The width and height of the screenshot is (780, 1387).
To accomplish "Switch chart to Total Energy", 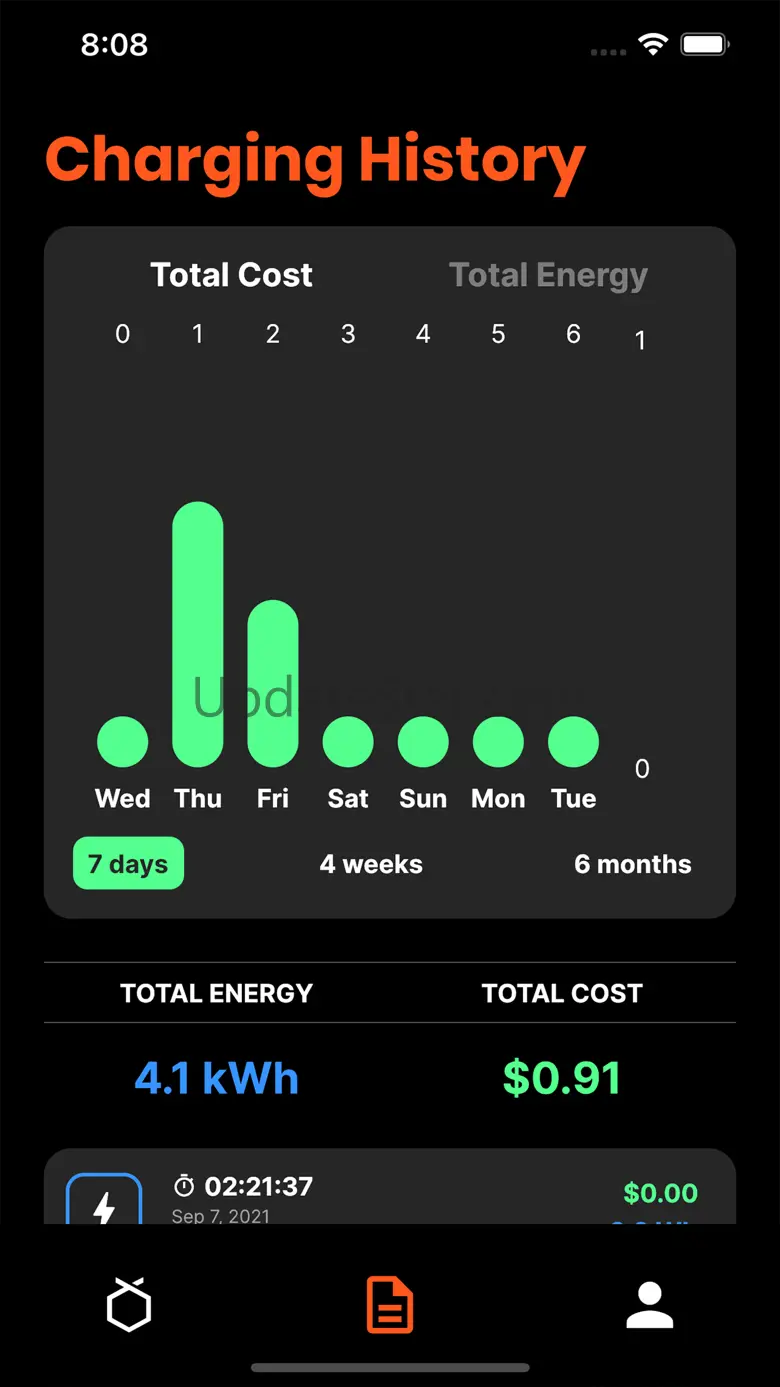I will [548, 275].
